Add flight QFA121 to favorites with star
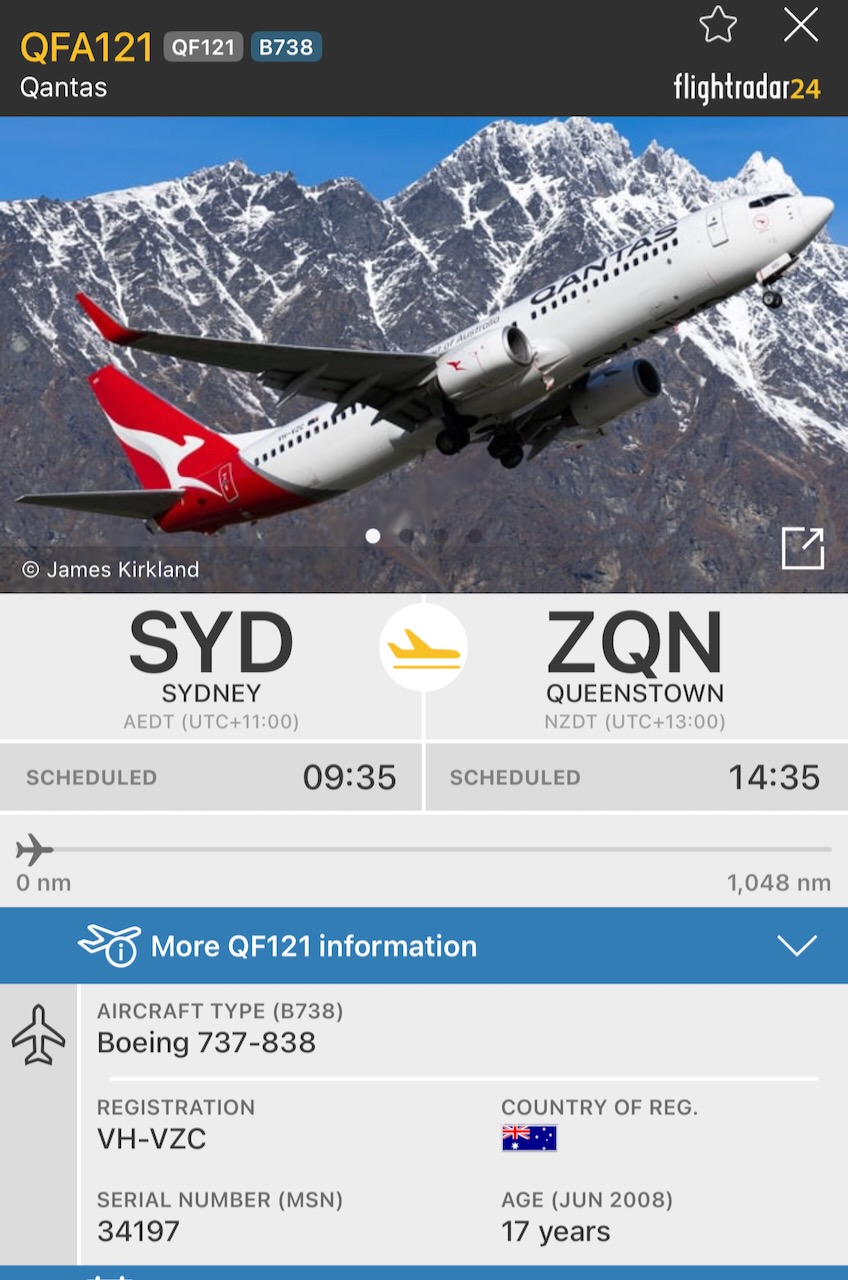 click(718, 26)
